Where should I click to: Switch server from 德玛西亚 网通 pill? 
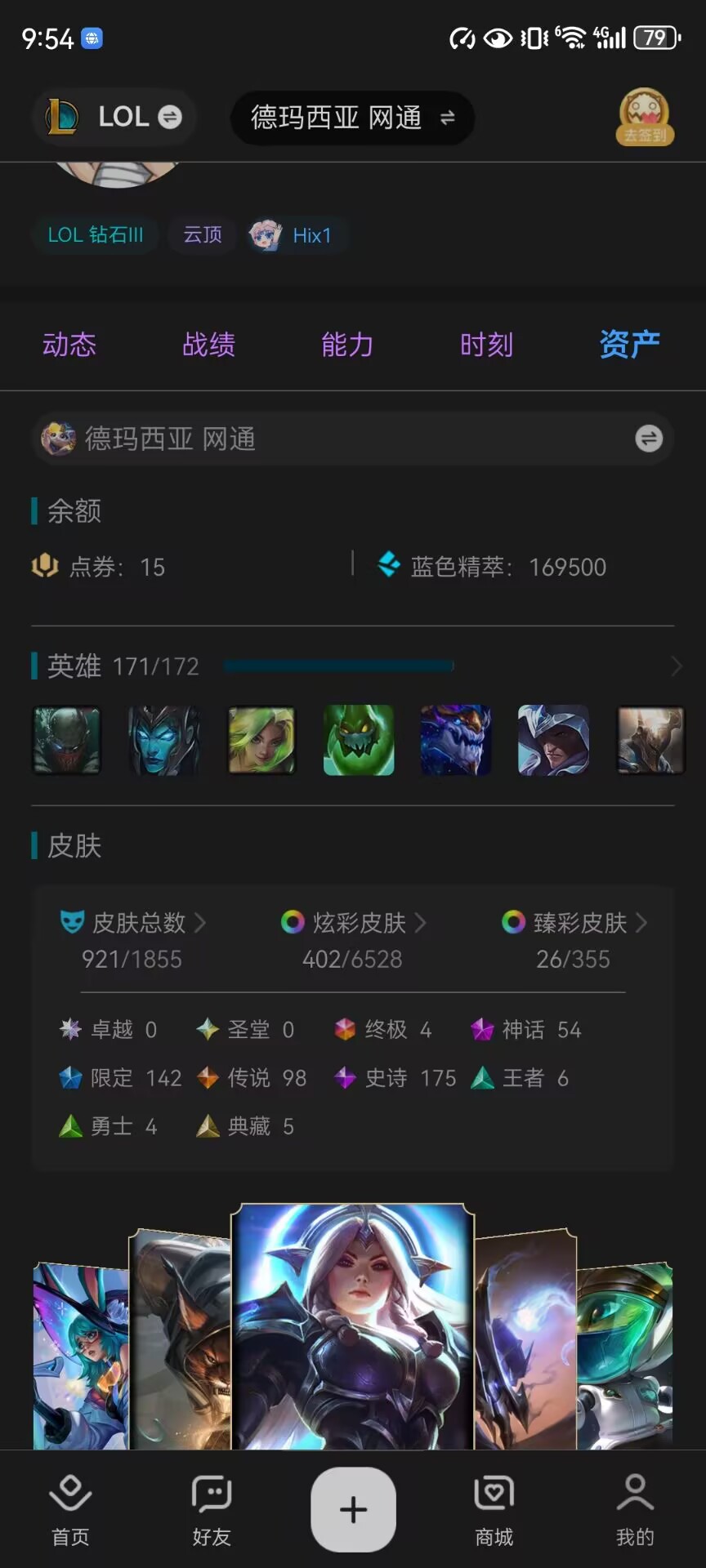[x=352, y=118]
